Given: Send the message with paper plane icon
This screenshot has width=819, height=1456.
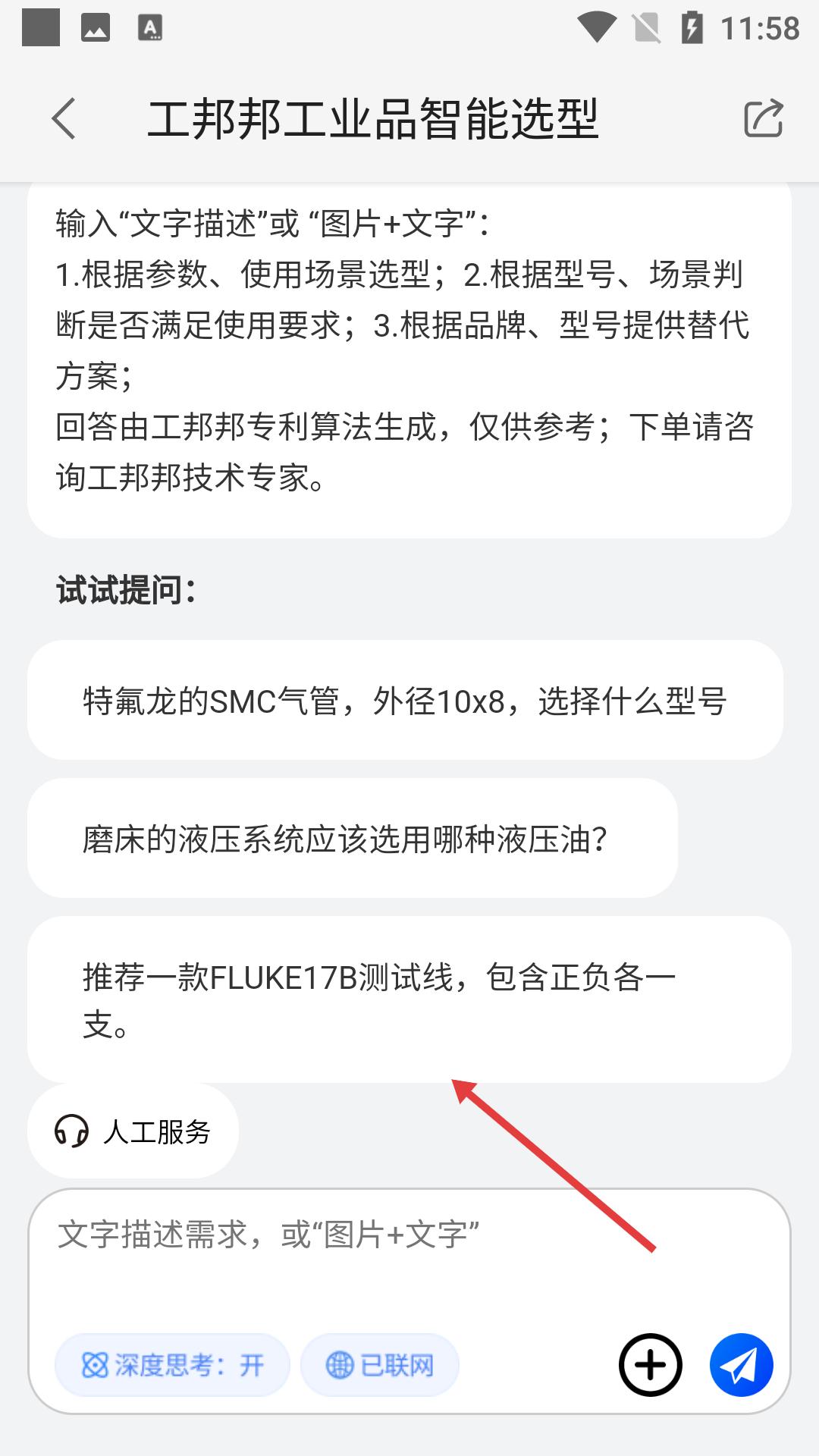Looking at the screenshot, I should (741, 1365).
